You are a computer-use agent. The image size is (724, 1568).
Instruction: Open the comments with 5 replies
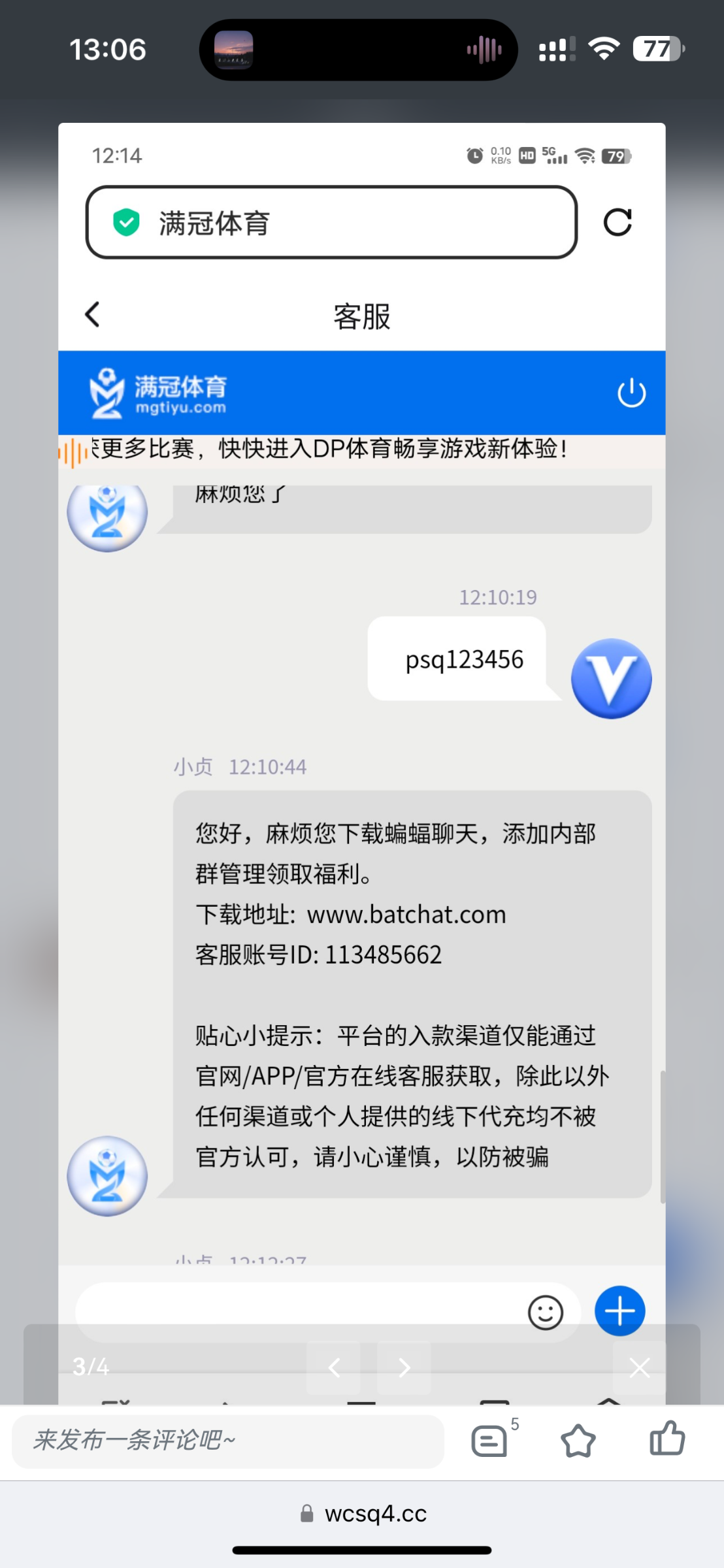490,1440
